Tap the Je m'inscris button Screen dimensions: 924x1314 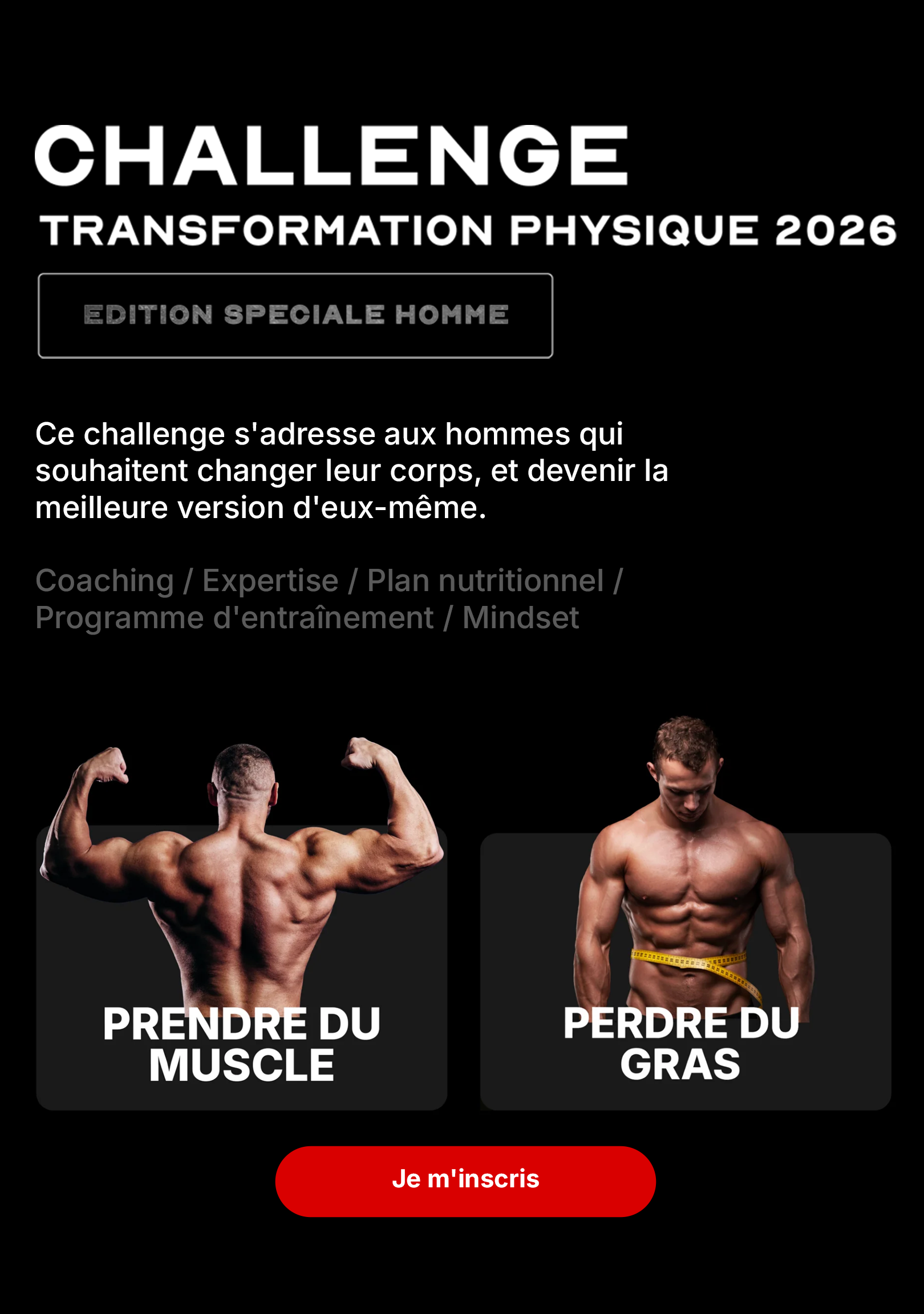(465, 1181)
